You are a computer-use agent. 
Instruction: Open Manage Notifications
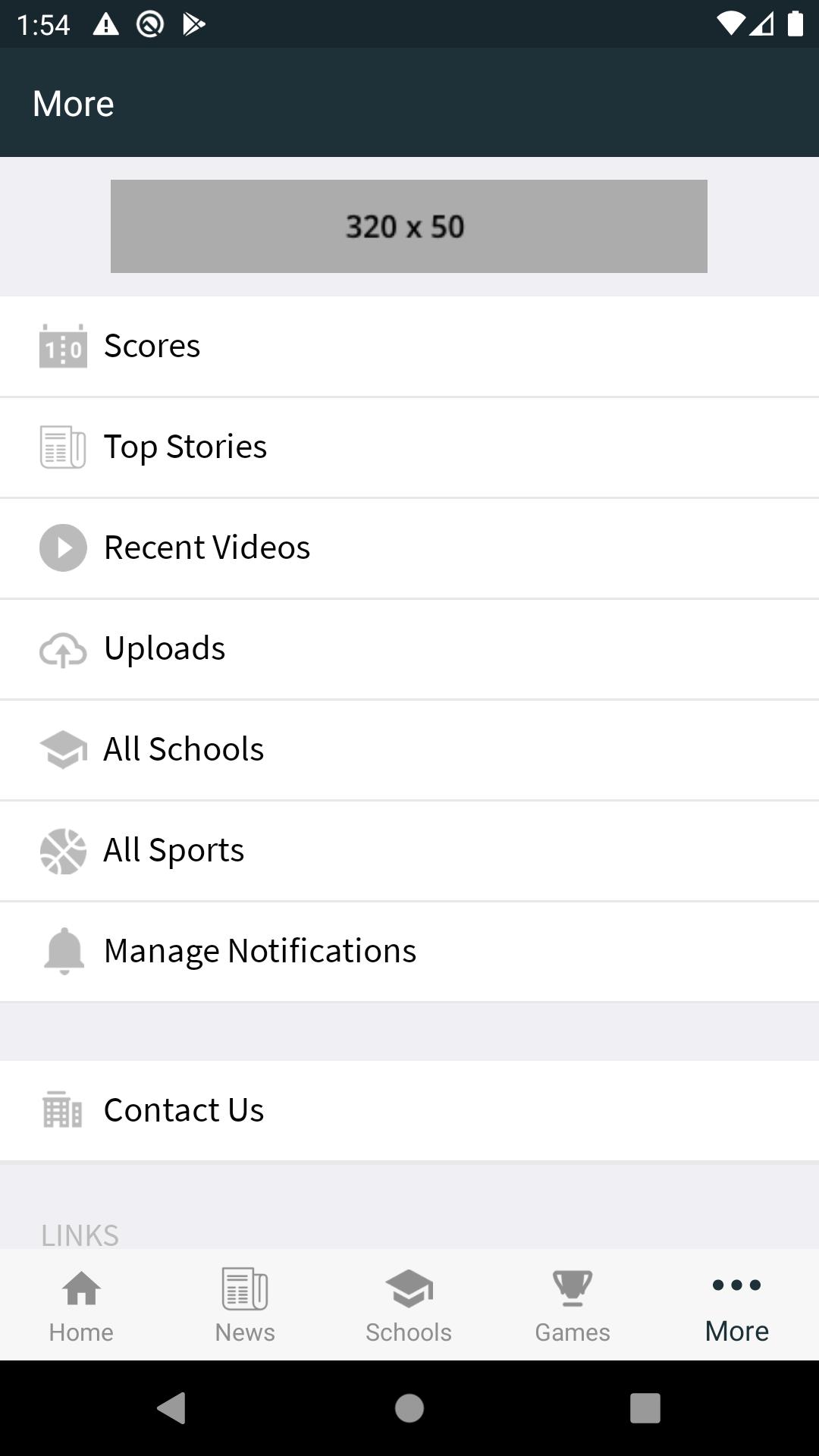coord(409,951)
